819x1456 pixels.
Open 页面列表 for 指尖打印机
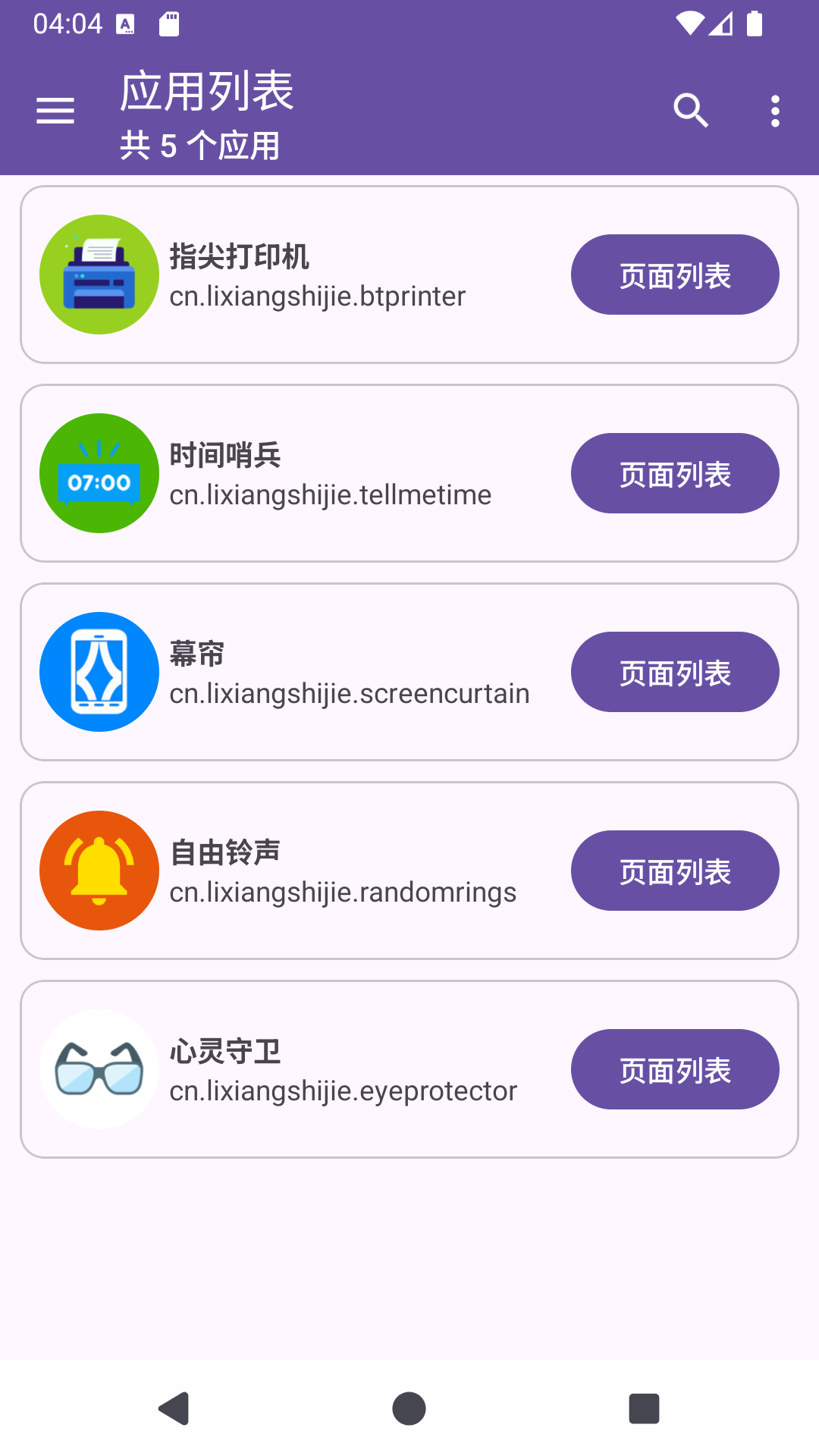point(675,274)
